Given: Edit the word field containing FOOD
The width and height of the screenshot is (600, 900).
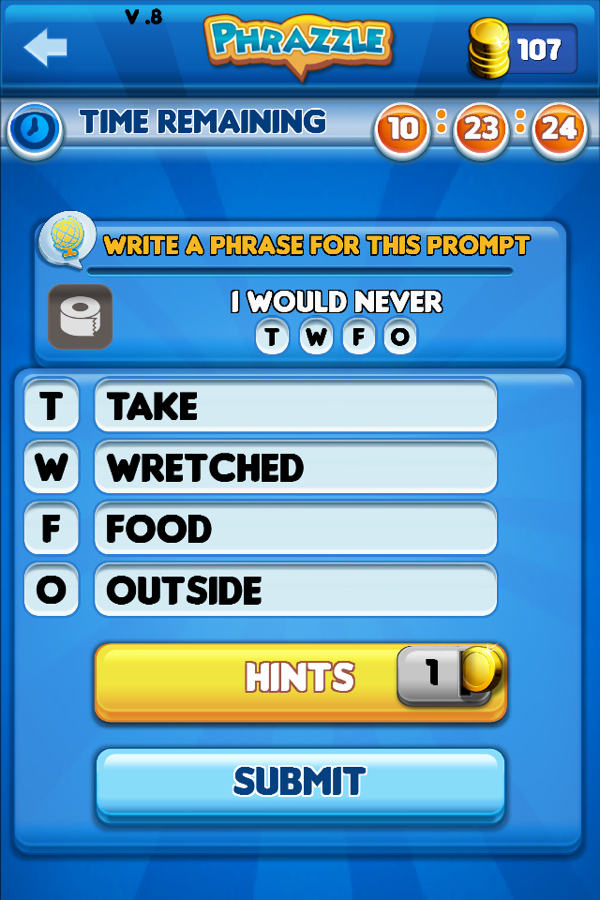Looking at the screenshot, I should pyautogui.click(x=295, y=528).
